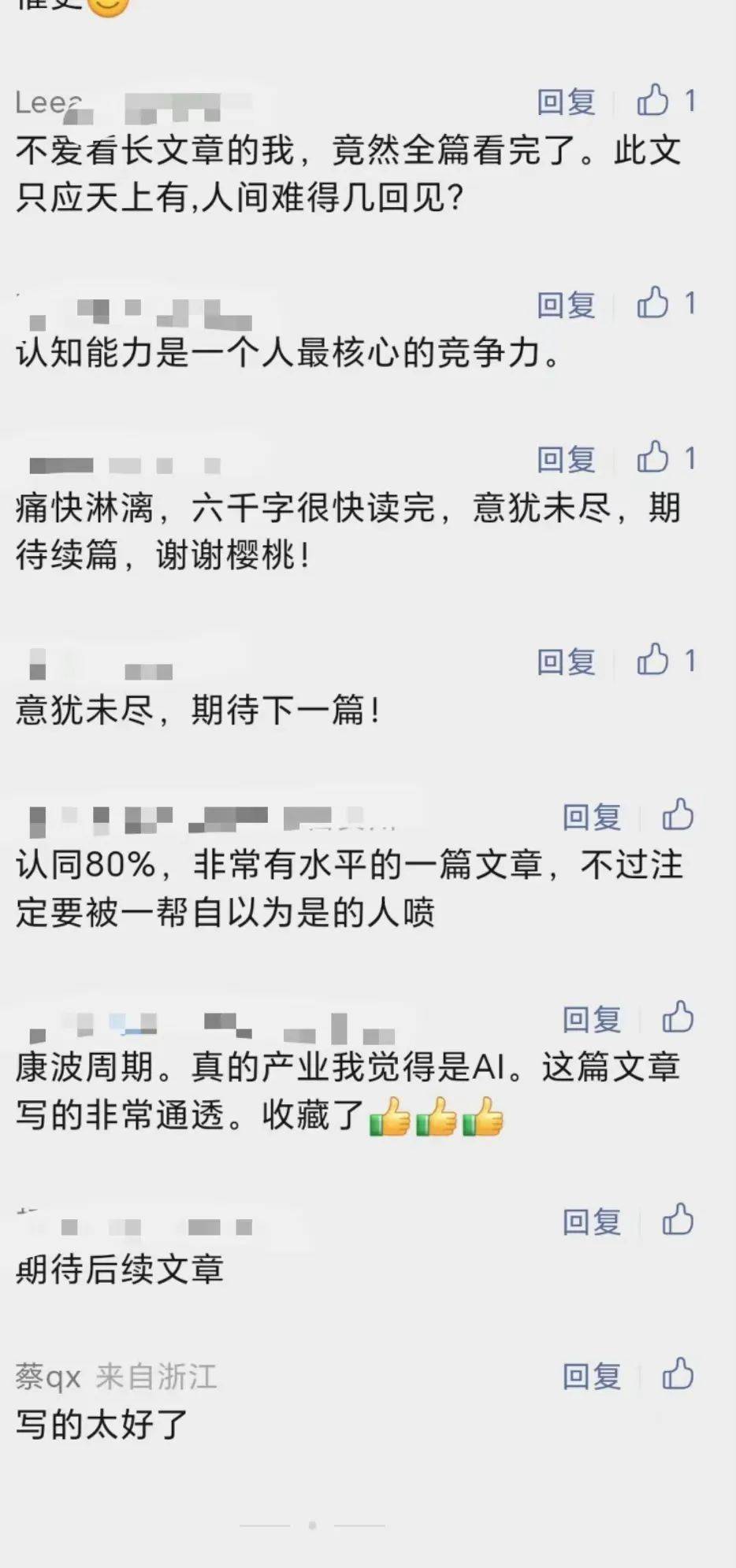This screenshot has height=1568, width=736.
Task: Reply to '认知能力是一个人最核心的竞争力'
Action: [x=566, y=305]
